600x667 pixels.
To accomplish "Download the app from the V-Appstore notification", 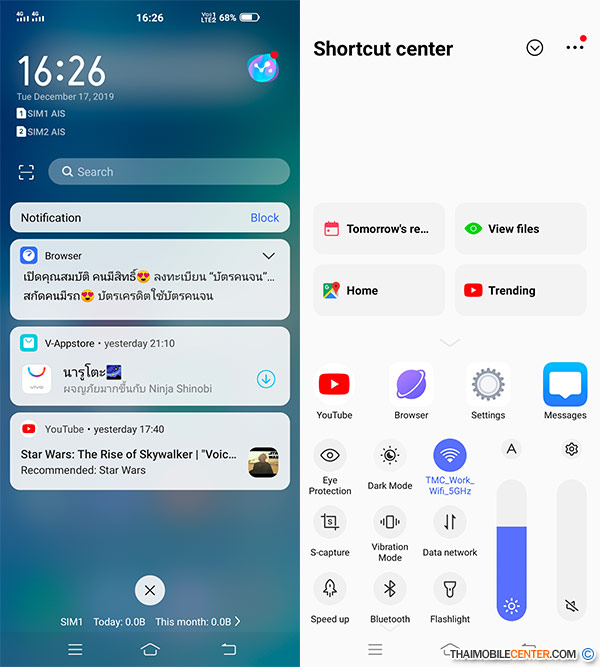I will coord(265,379).
